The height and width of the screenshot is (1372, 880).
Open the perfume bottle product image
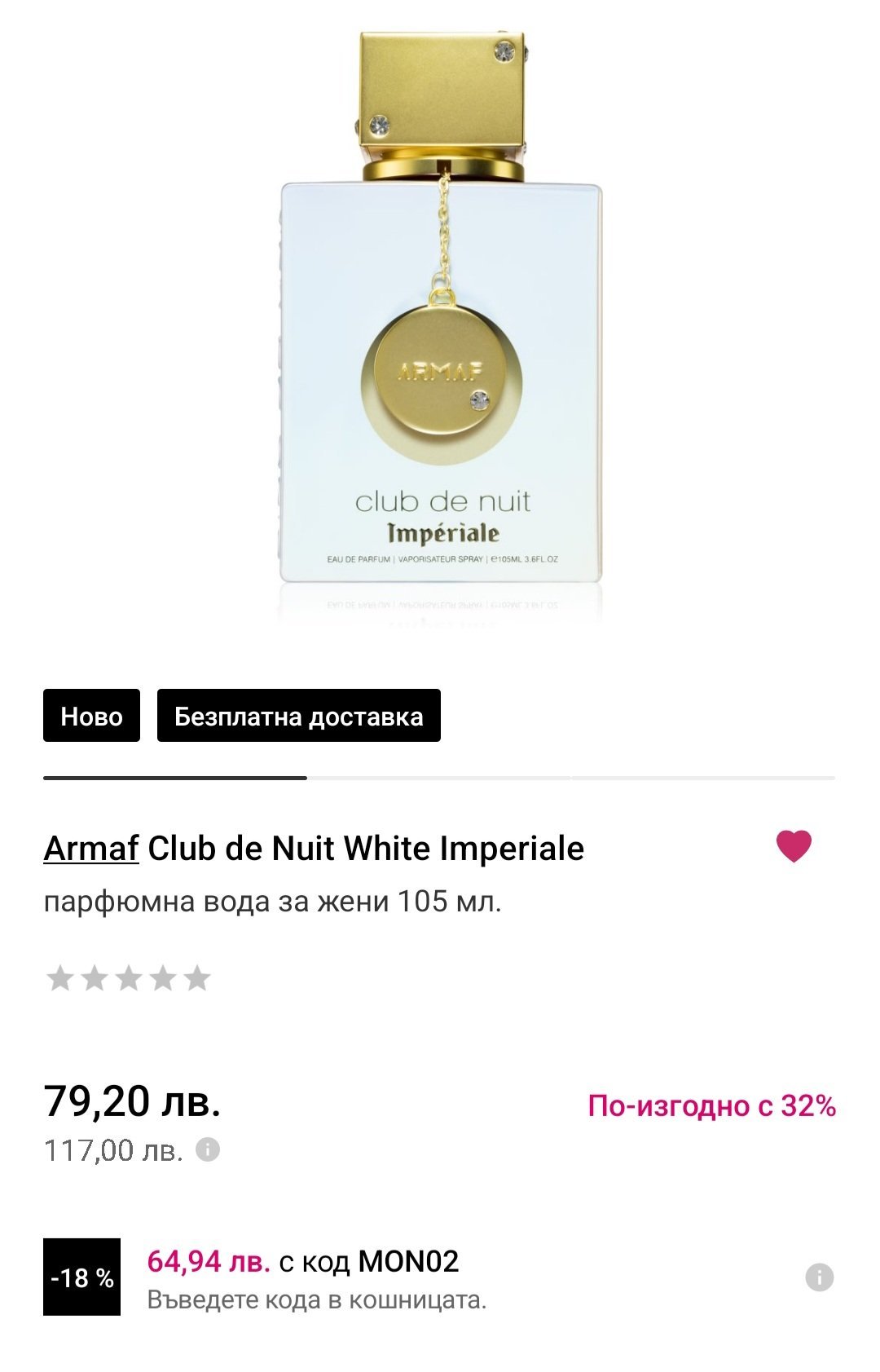pyautogui.click(x=441, y=324)
